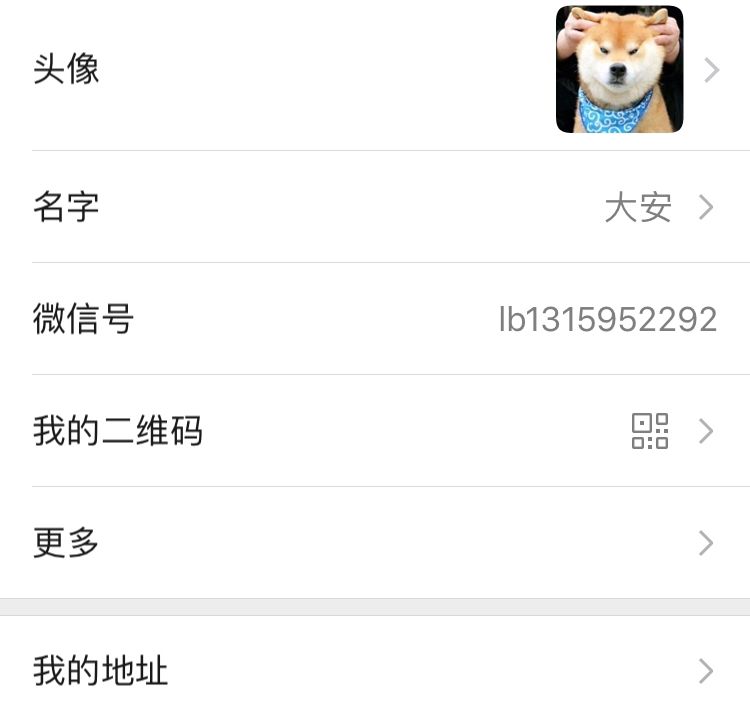Edit the 名字 name row

tap(375, 207)
